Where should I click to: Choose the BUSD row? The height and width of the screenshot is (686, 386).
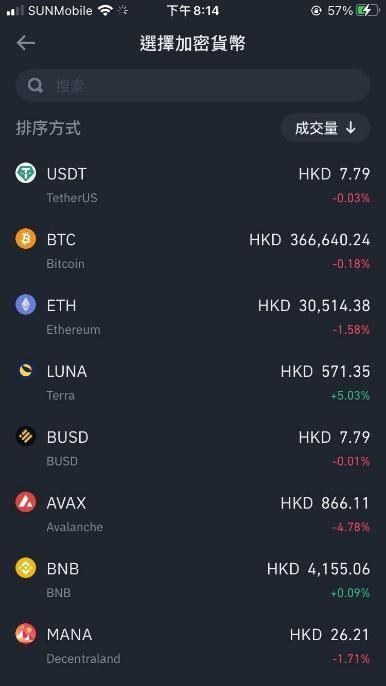(193, 448)
